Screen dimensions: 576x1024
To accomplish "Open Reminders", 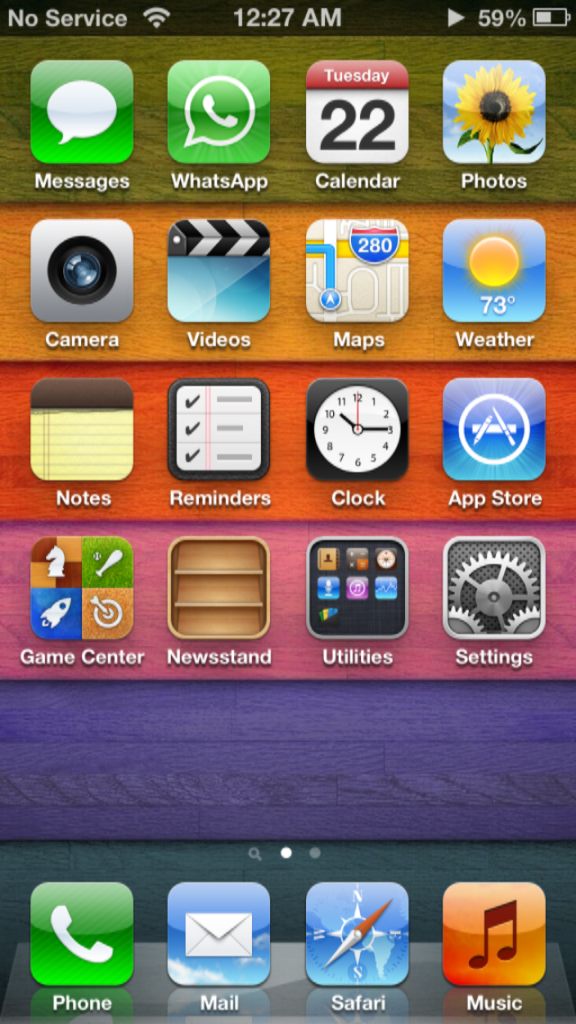I will (219, 429).
